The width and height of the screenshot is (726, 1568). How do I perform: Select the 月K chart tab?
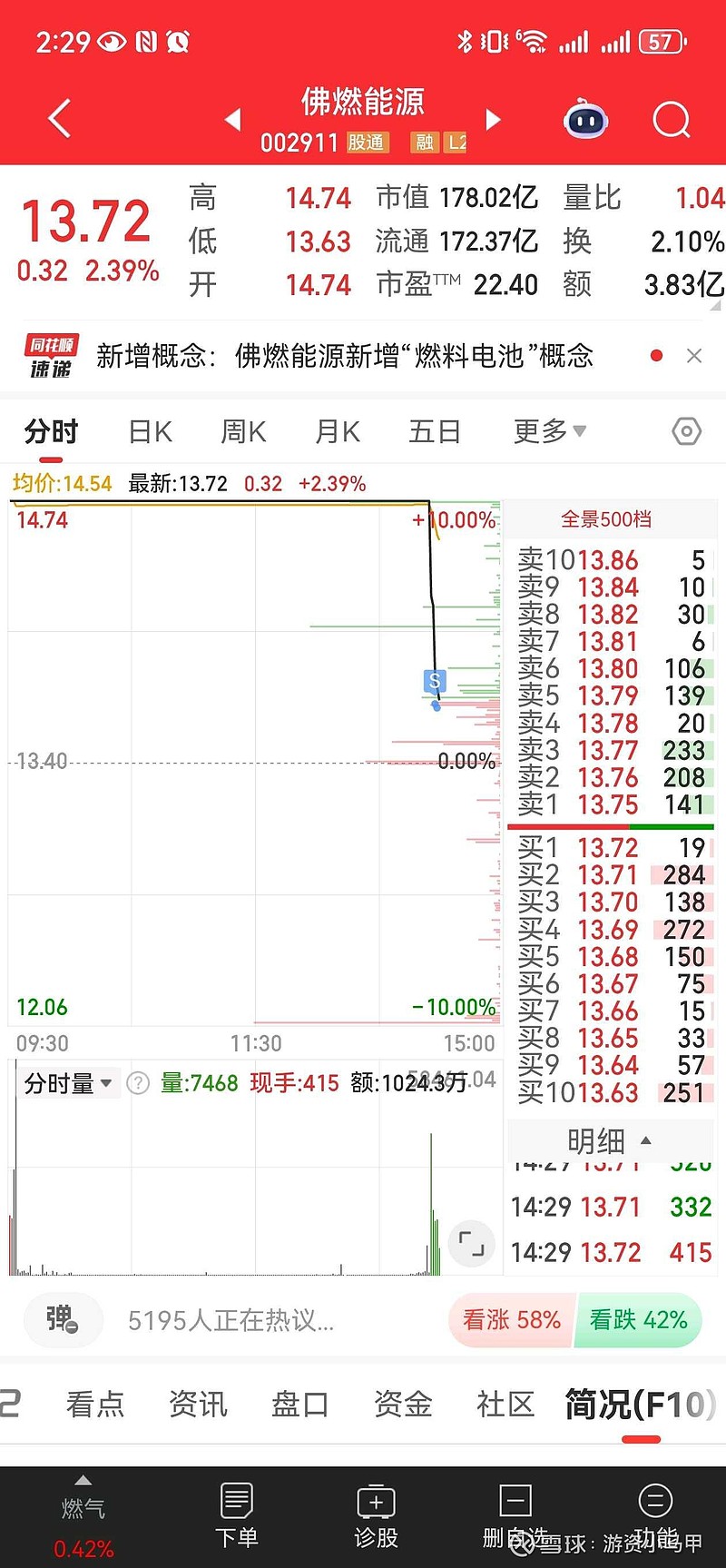pos(338,431)
